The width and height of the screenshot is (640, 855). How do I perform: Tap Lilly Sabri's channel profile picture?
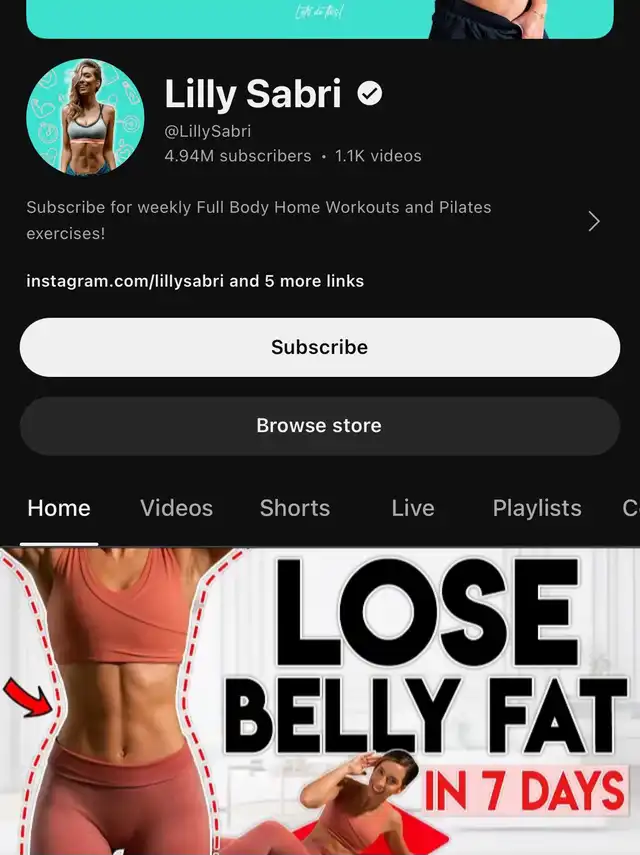[x=85, y=118]
